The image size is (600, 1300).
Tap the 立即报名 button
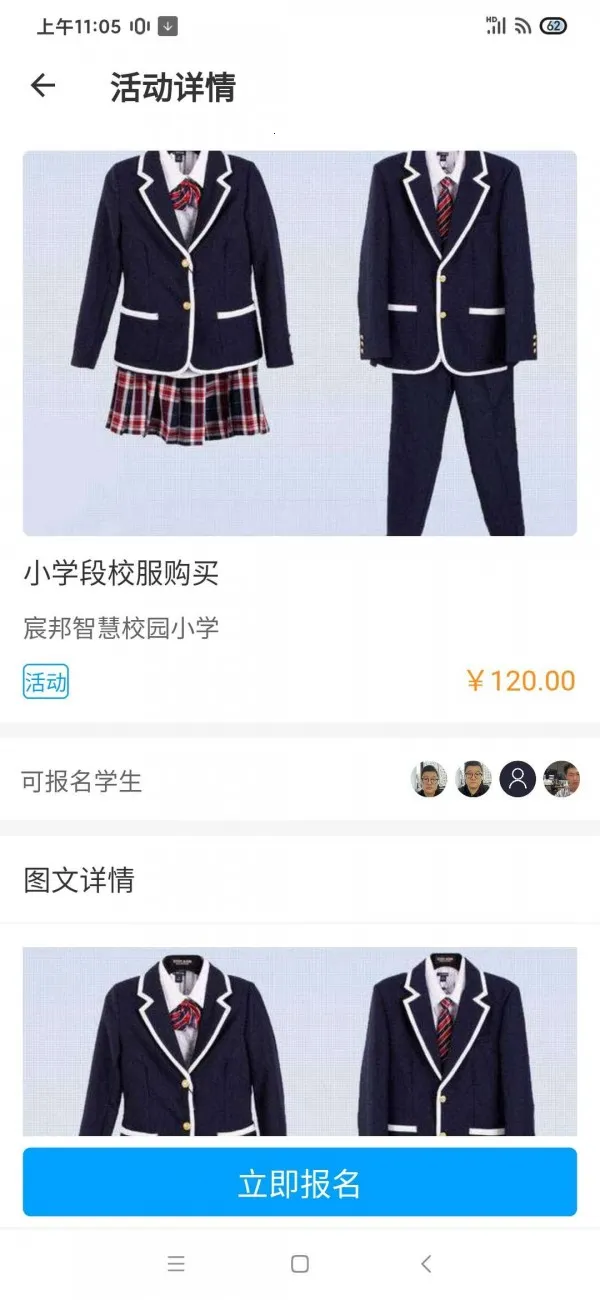[299, 1183]
